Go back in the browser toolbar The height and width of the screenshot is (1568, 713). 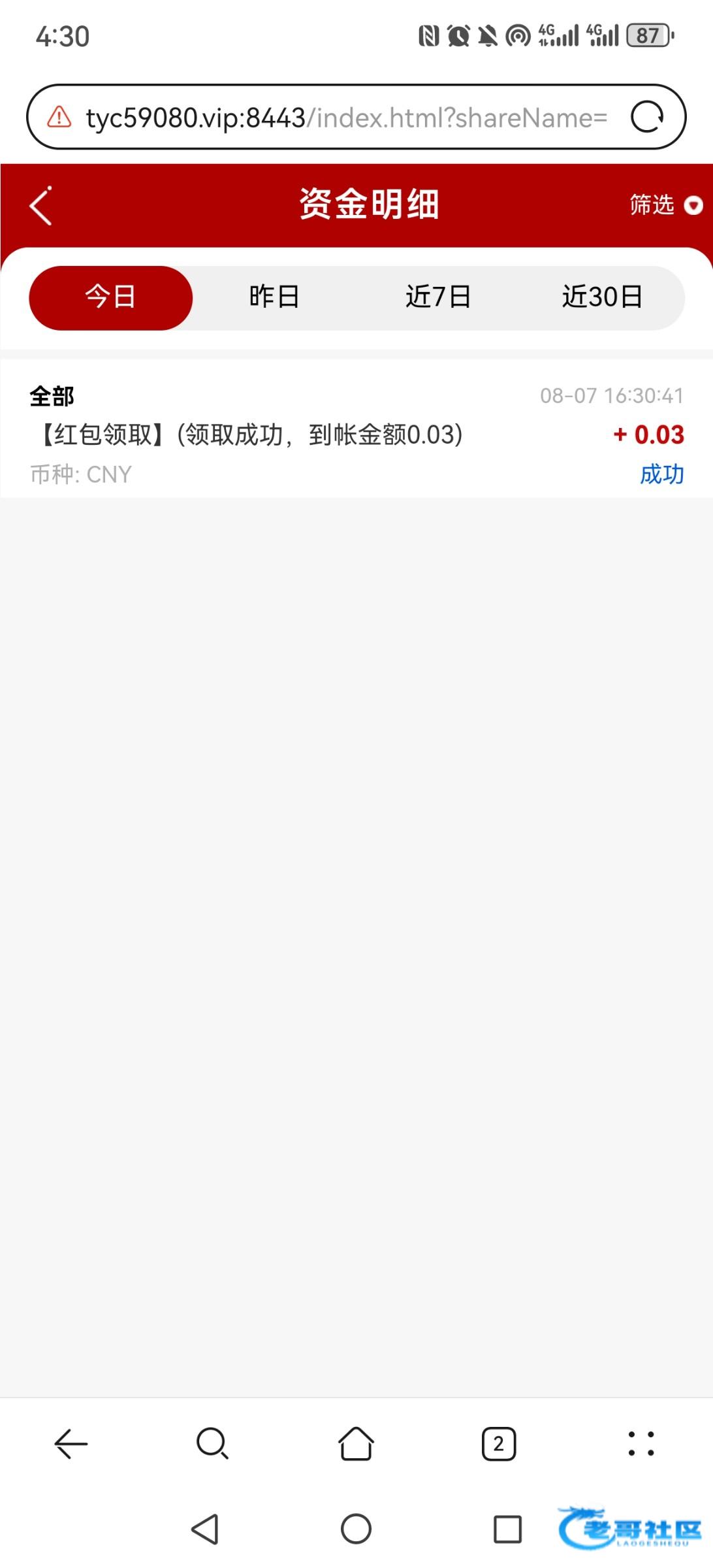coord(71,1443)
